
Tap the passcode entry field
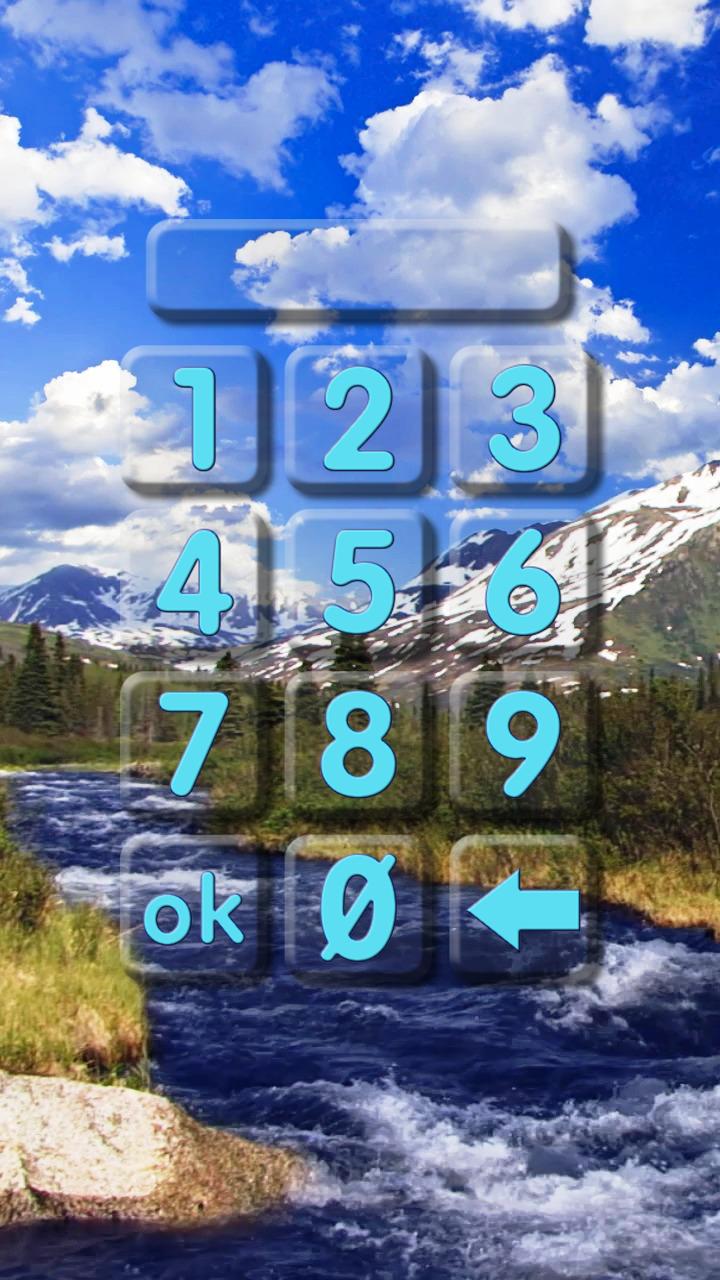tap(360, 270)
